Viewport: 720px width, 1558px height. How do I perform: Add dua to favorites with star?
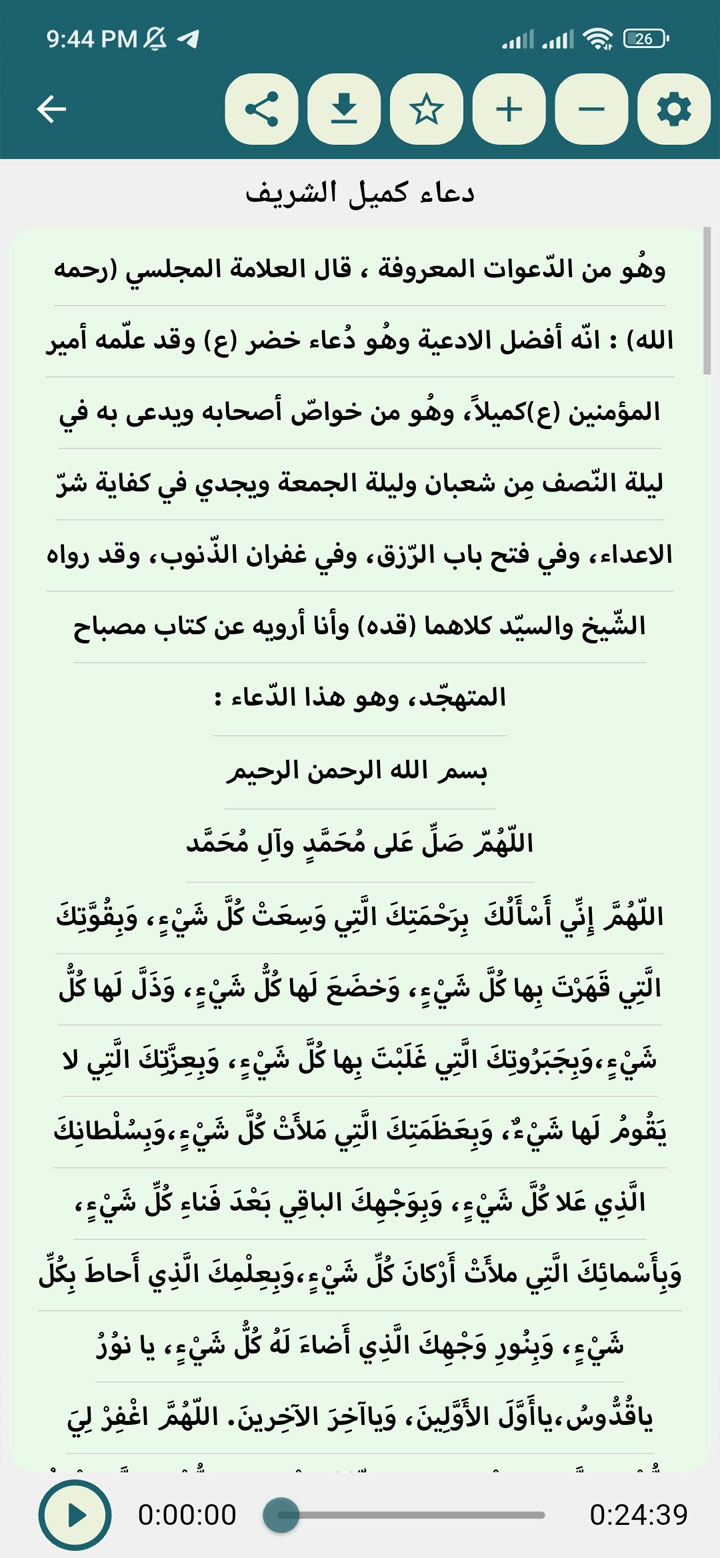tap(427, 109)
